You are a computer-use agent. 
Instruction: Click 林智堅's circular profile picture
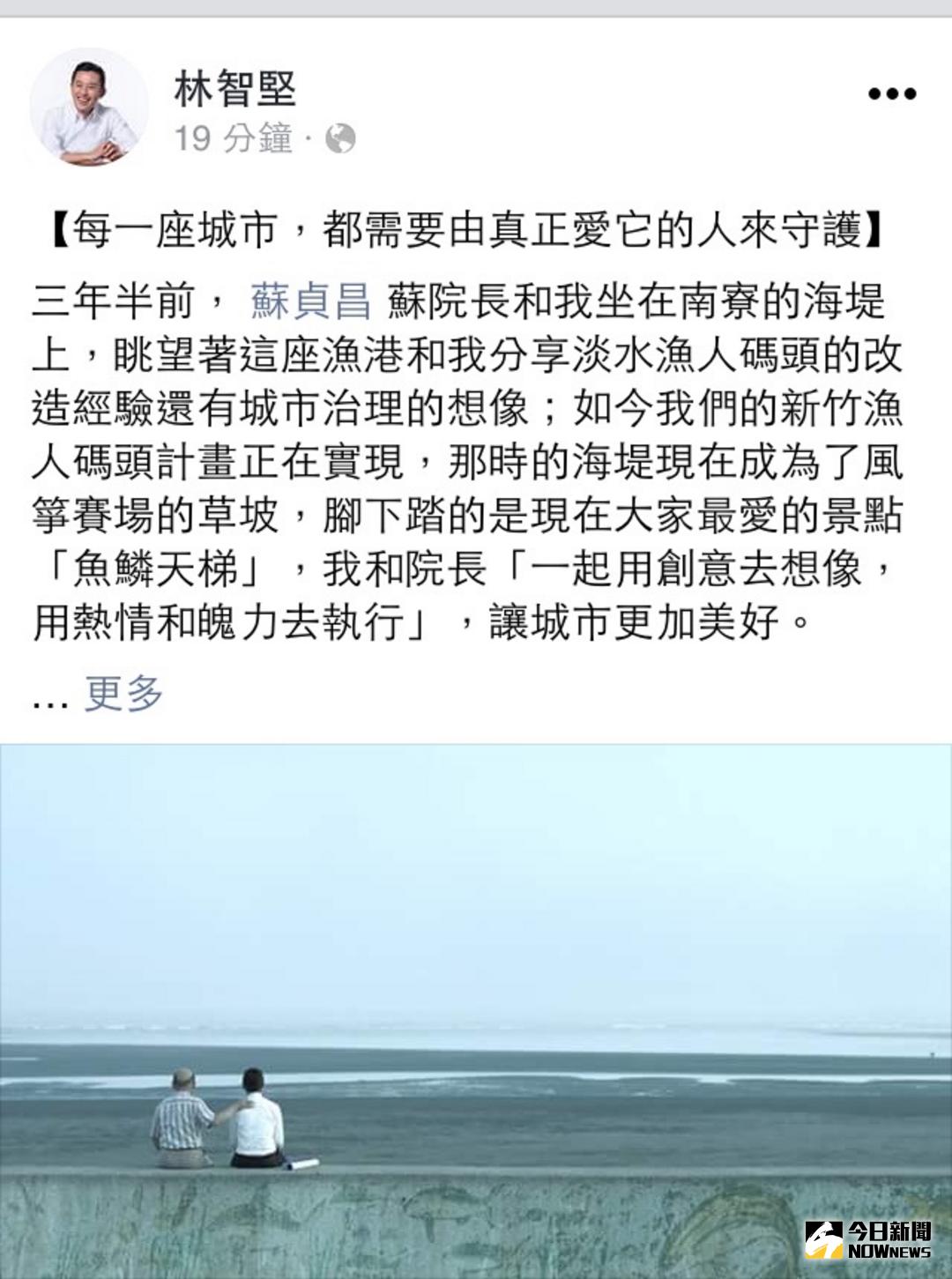click(x=92, y=108)
